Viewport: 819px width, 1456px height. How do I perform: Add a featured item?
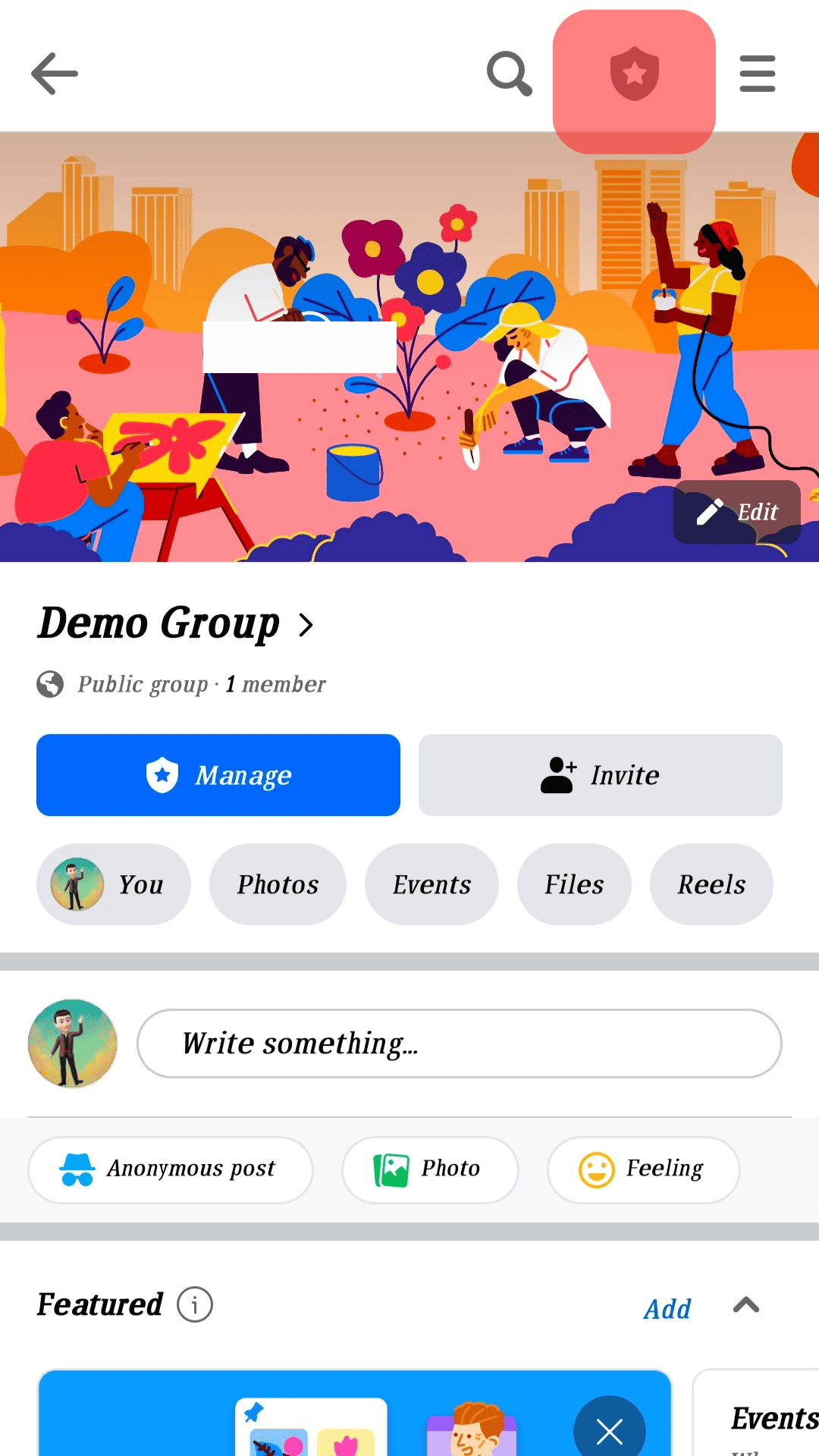click(667, 1308)
